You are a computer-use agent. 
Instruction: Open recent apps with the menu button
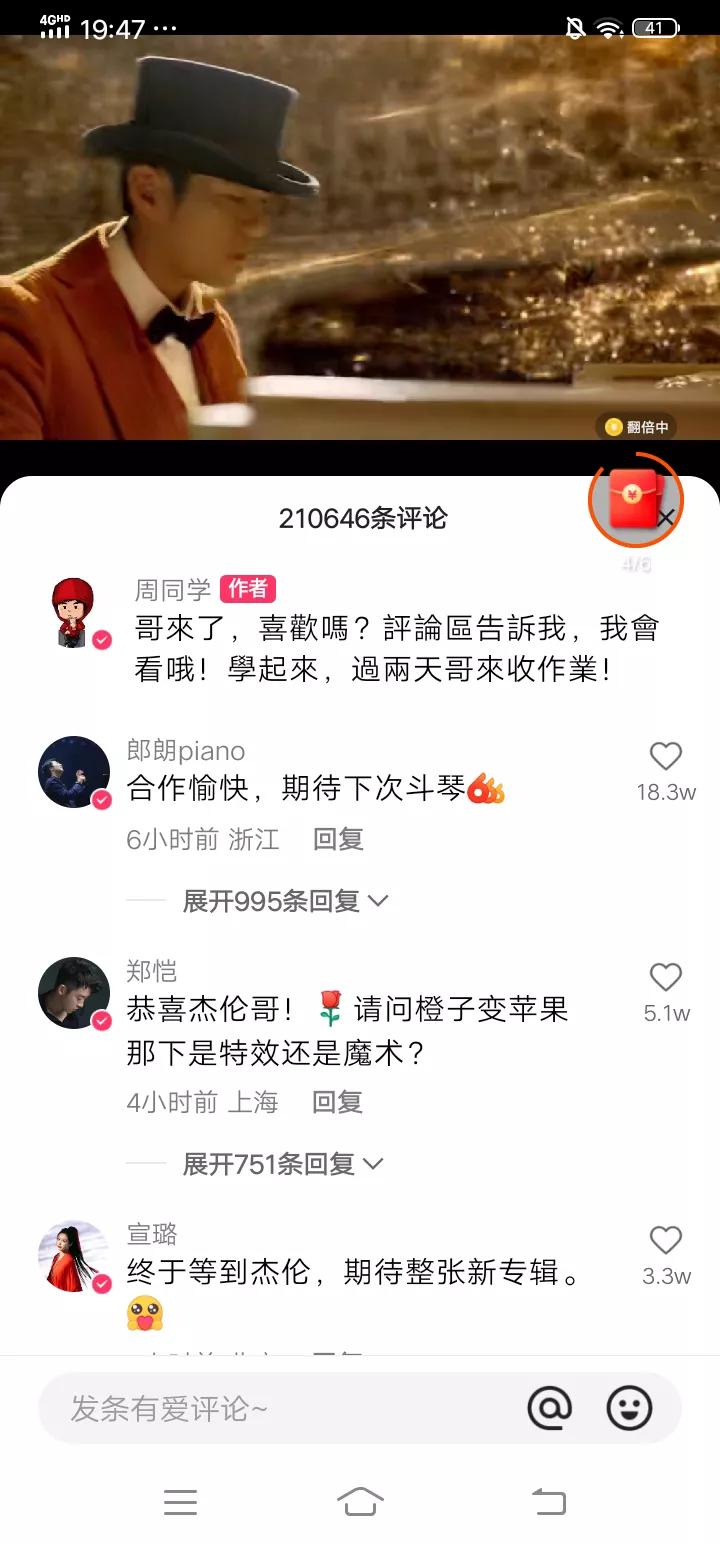[181, 1502]
